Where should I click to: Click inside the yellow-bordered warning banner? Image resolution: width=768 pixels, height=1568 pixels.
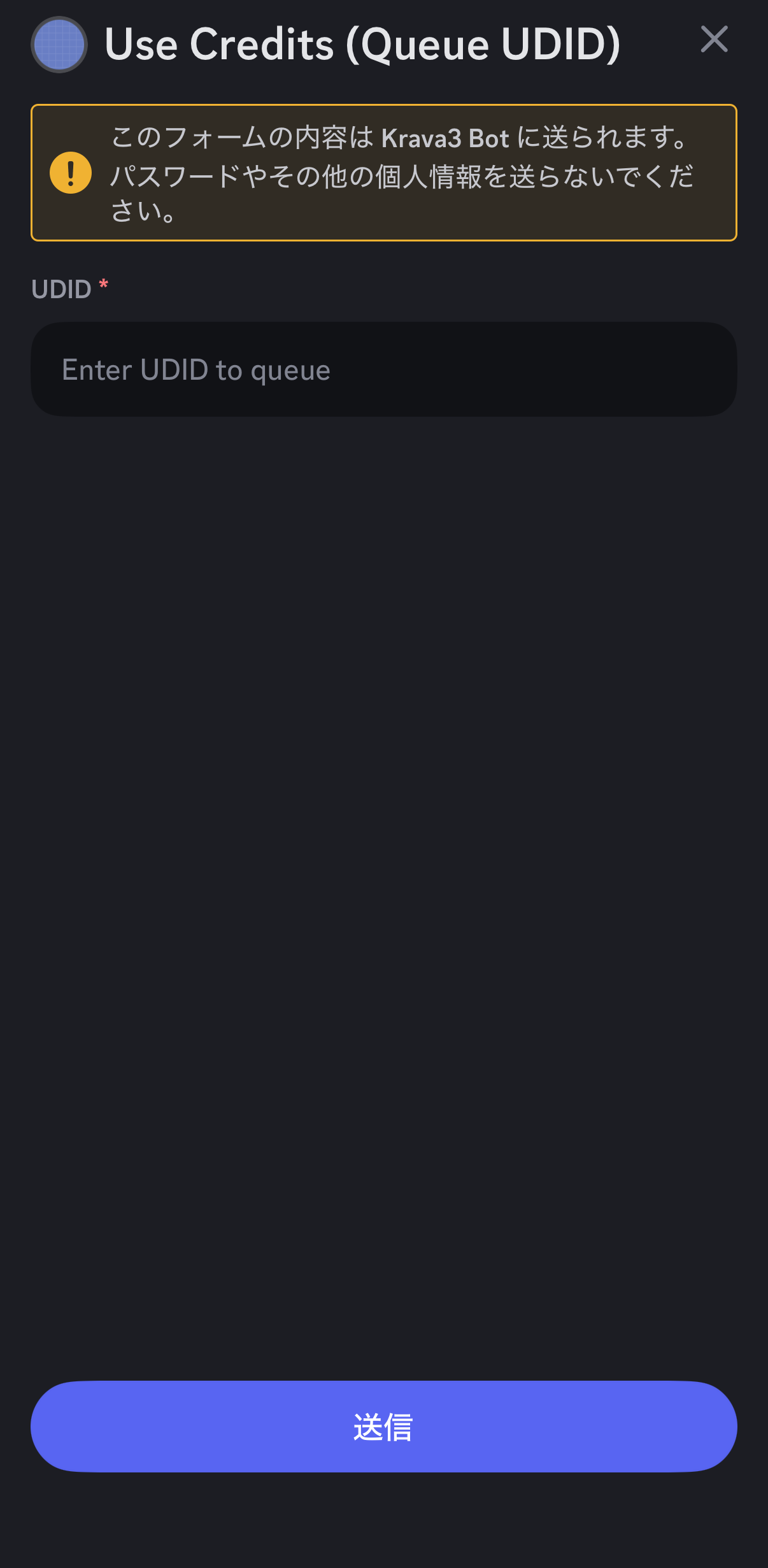(384, 172)
